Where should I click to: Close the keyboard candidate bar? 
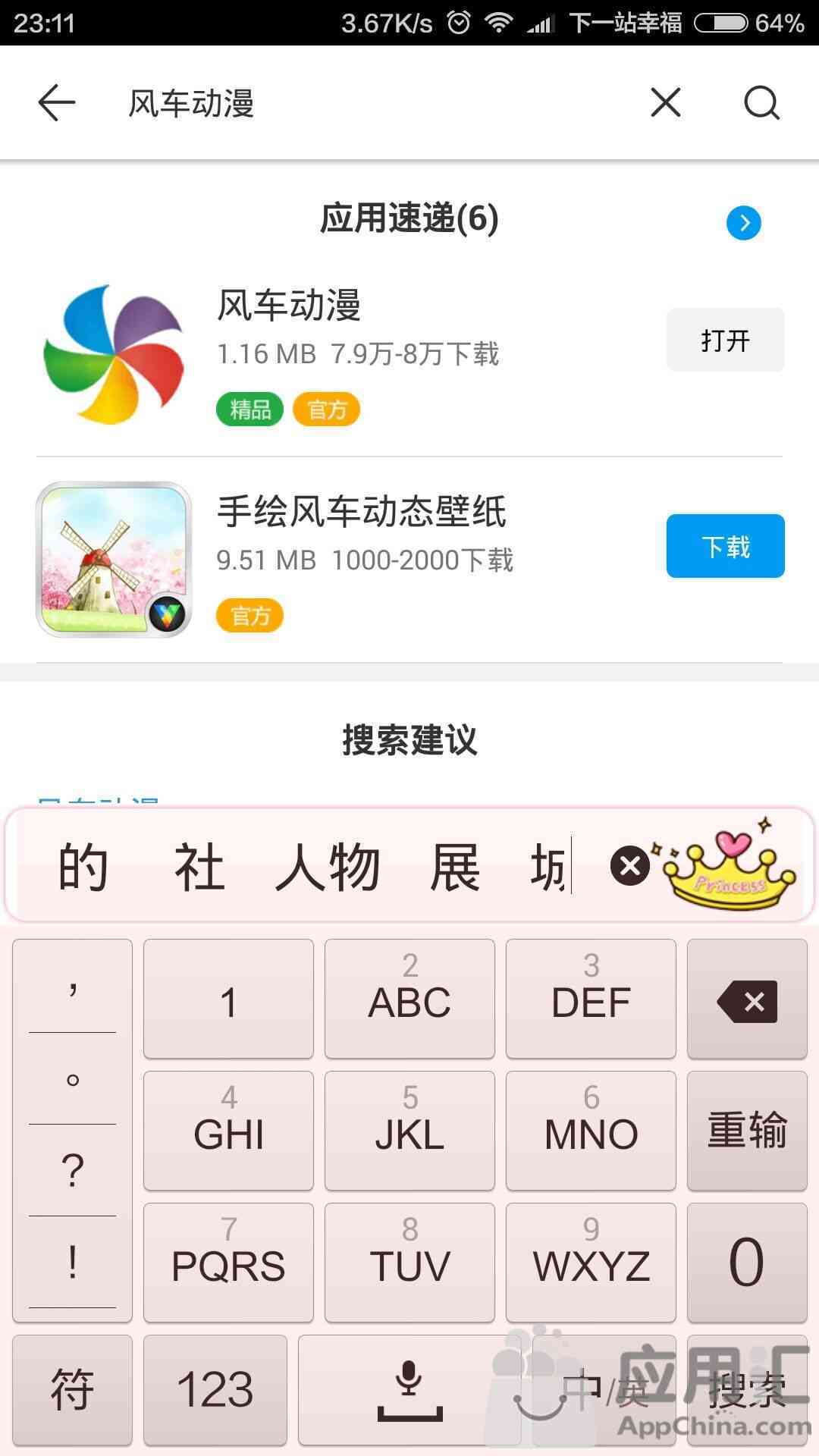629,866
